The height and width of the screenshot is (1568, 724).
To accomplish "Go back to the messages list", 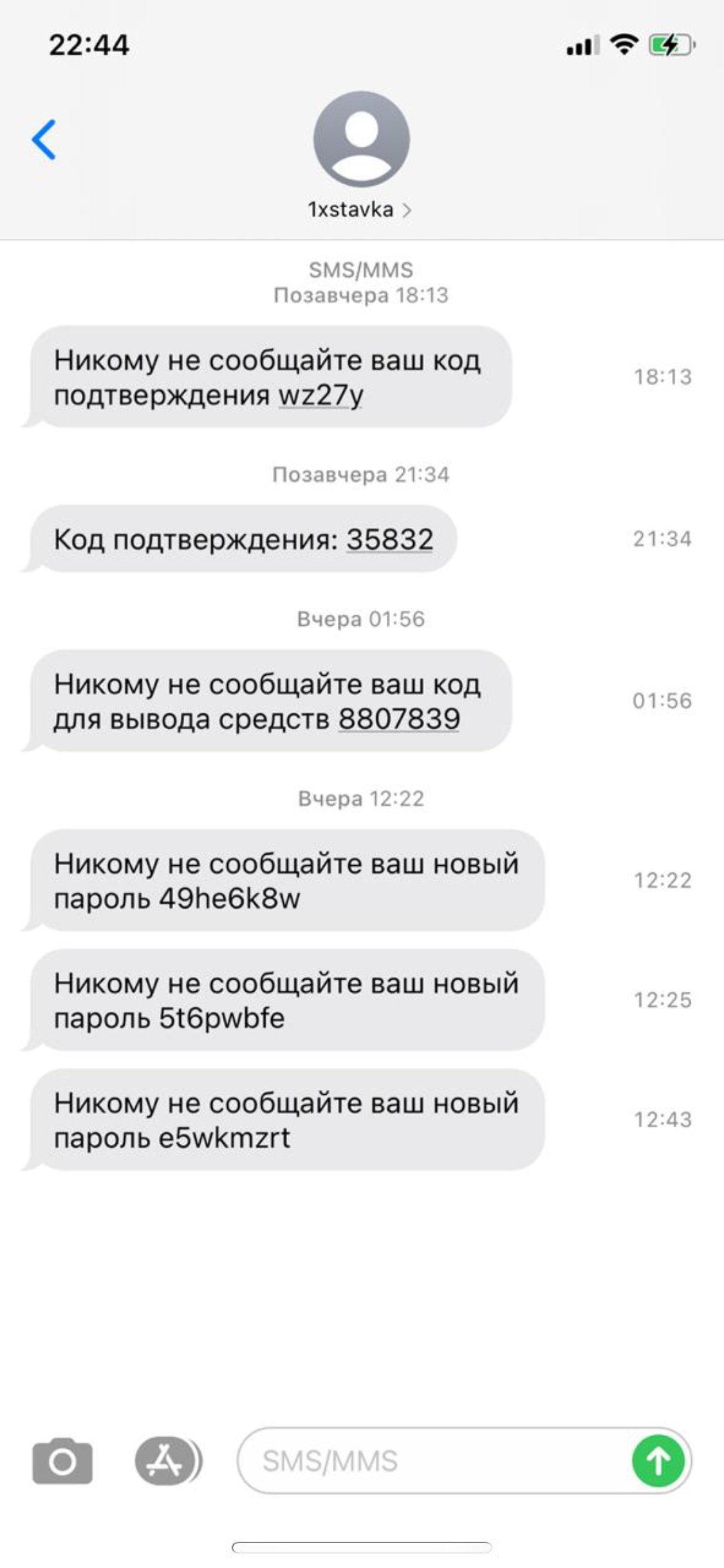I will click(x=44, y=139).
